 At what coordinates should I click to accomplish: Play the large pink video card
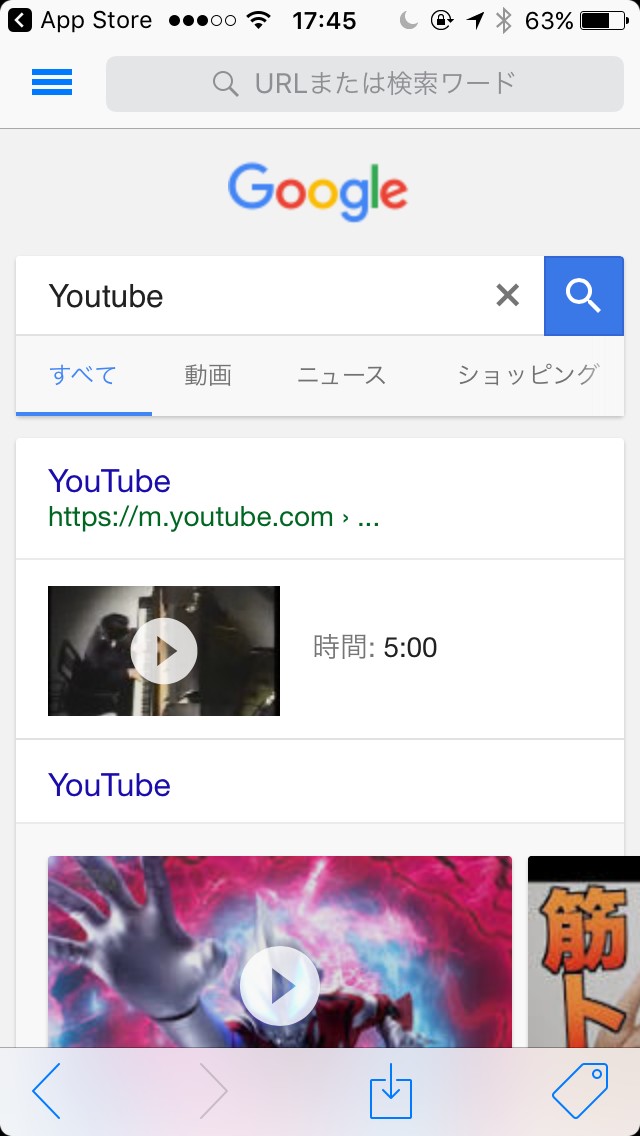click(280, 986)
